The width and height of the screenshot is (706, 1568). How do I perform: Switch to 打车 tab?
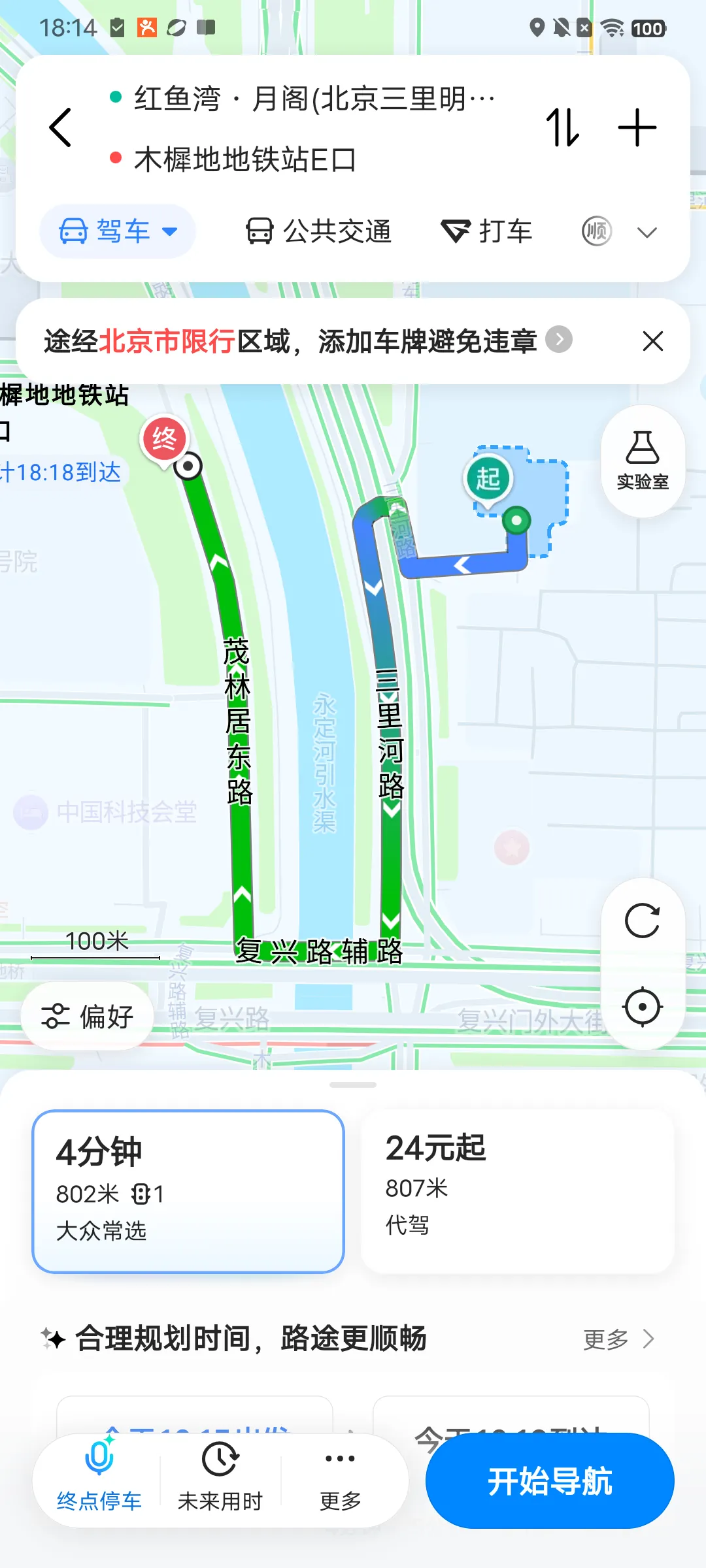click(x=486, y=231)
